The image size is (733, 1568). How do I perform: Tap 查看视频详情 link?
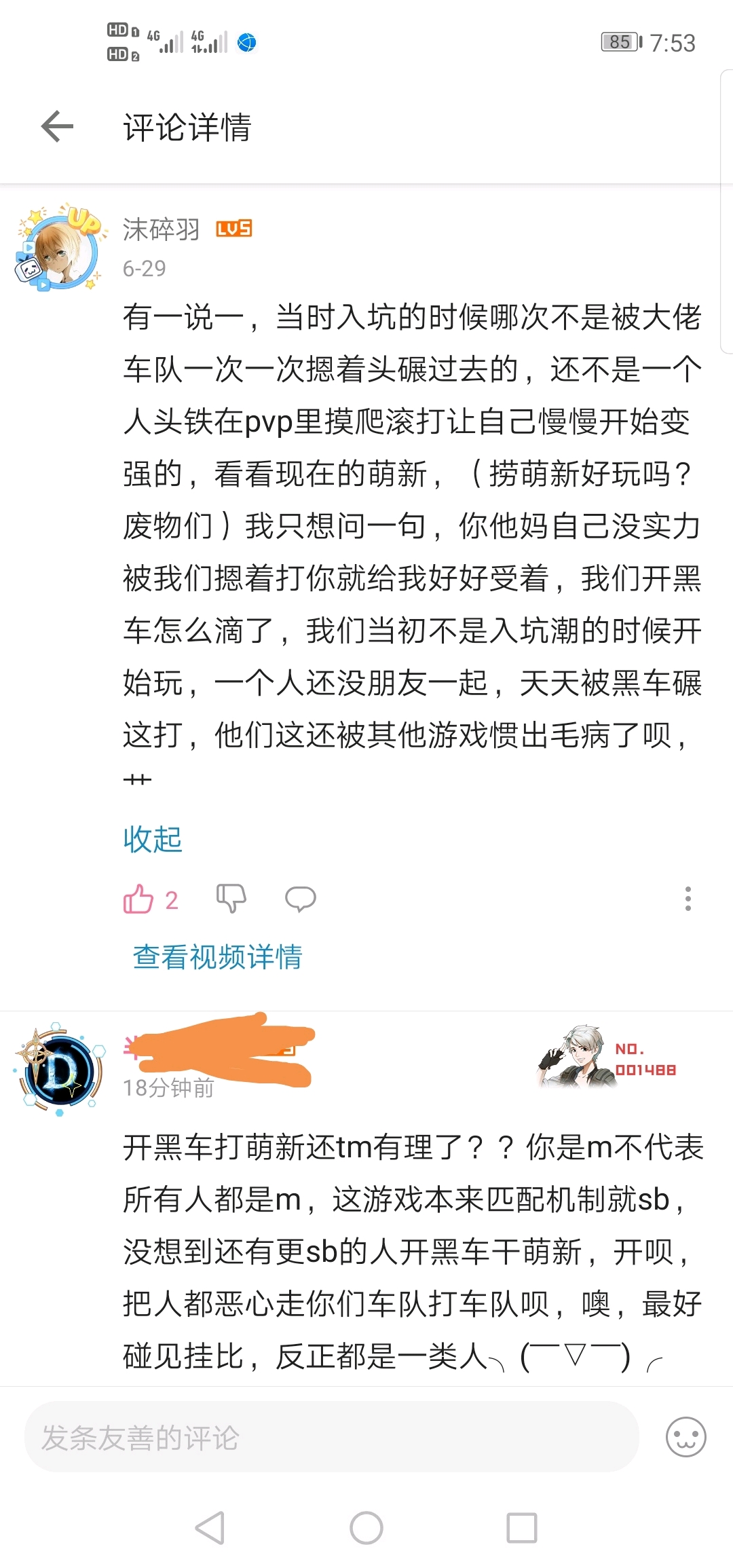point(217,957)
